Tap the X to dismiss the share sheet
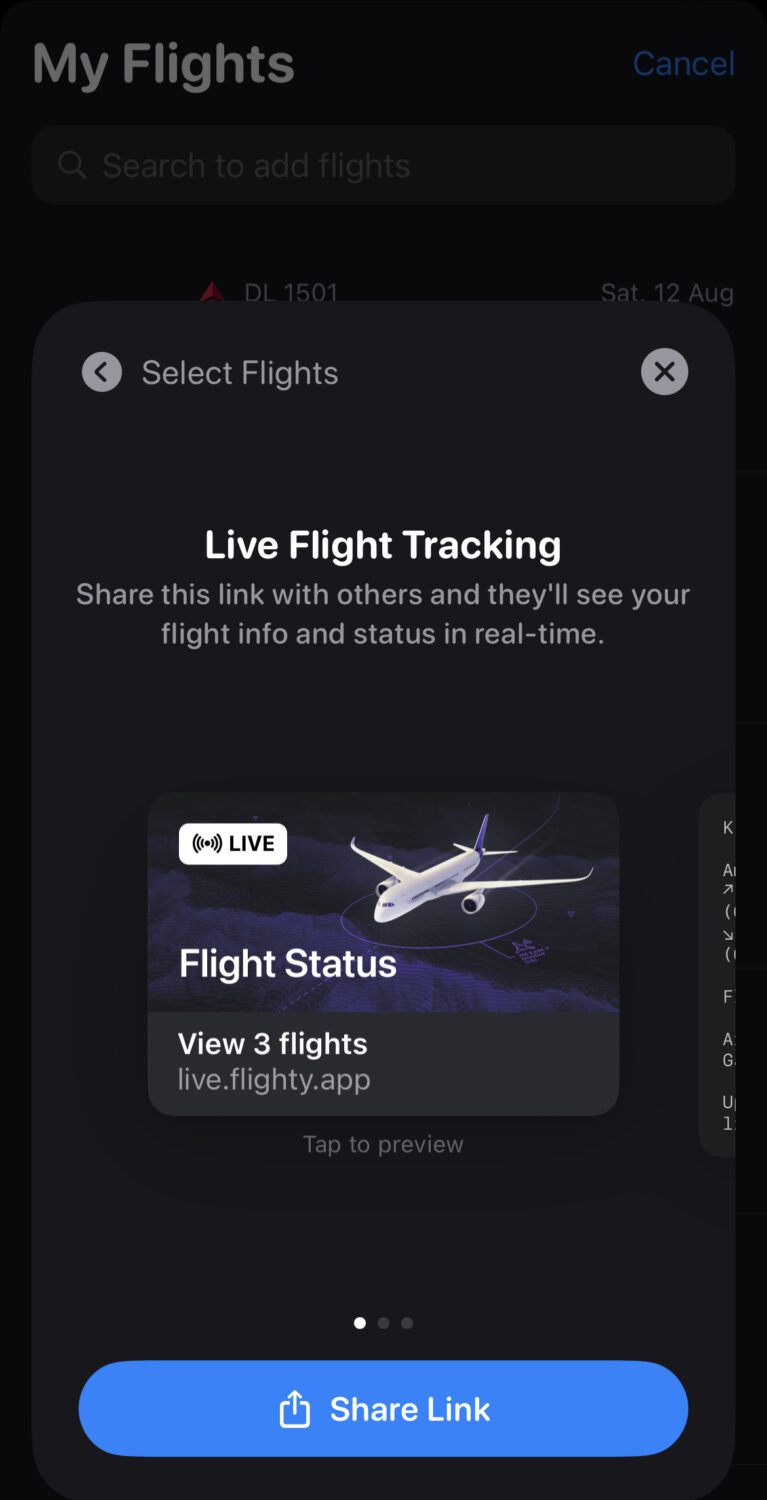Image resolution: width=767 pixels, height=1500 pixels. click(664, 371)
